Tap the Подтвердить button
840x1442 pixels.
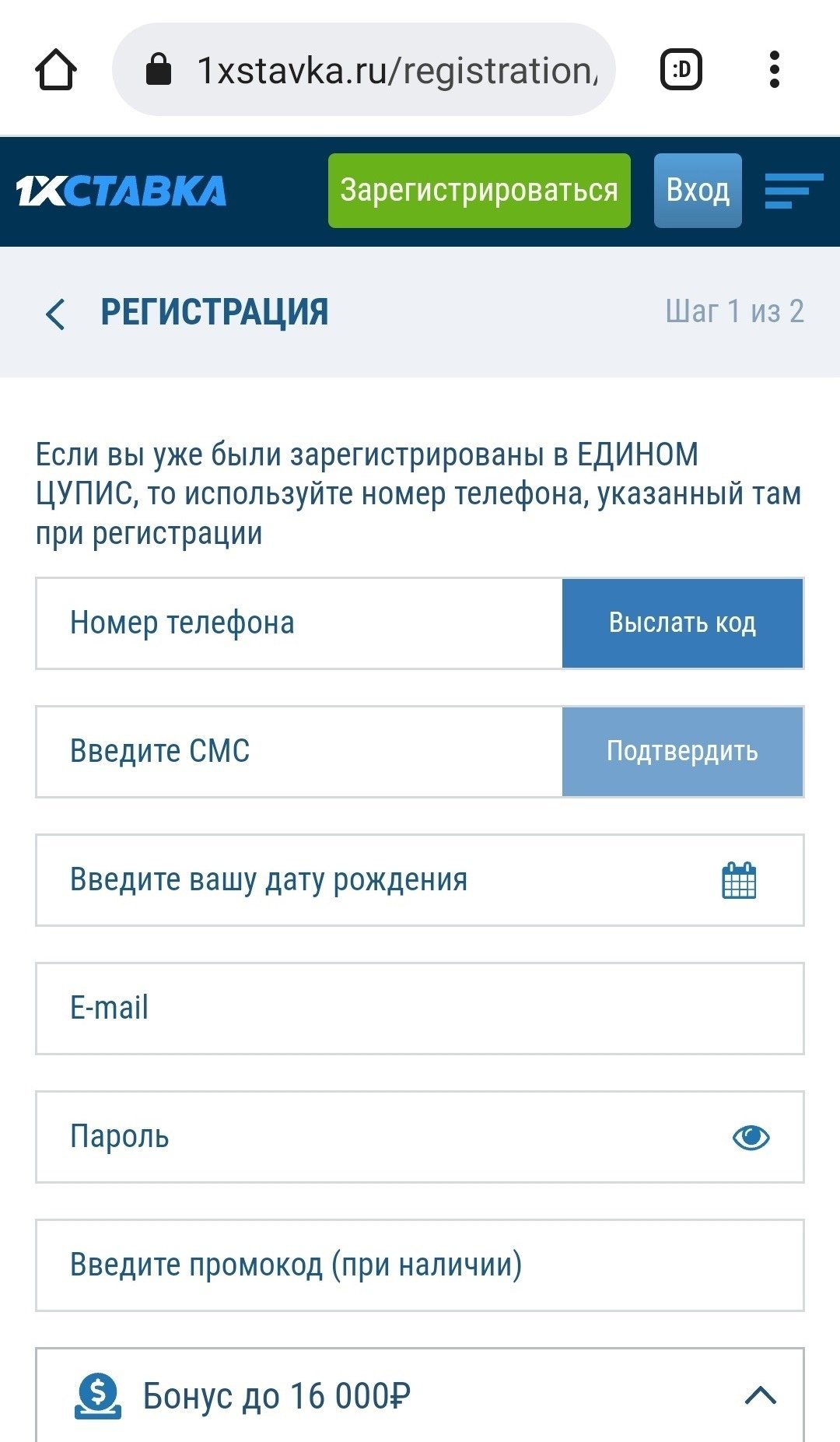(682, 752)
